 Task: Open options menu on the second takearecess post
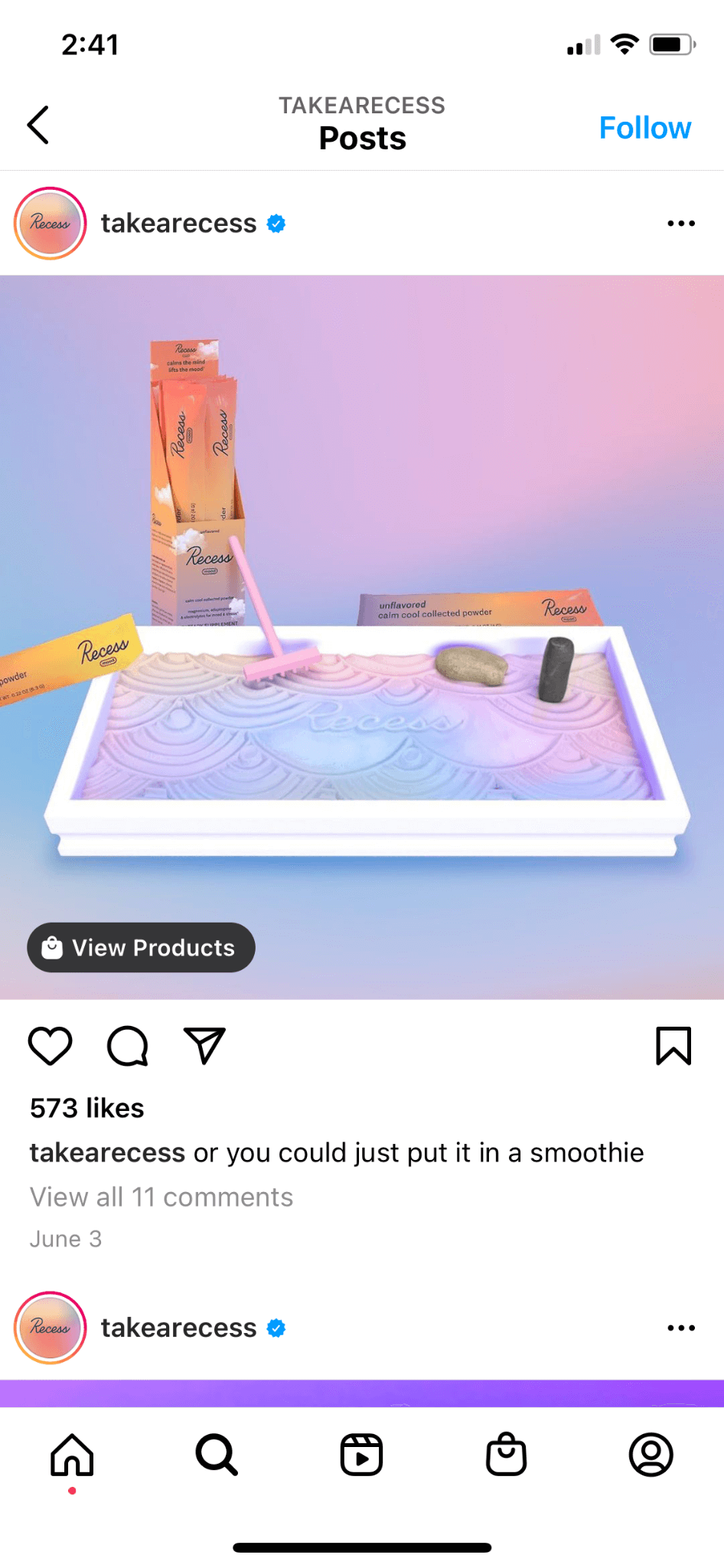point(680,1328)
